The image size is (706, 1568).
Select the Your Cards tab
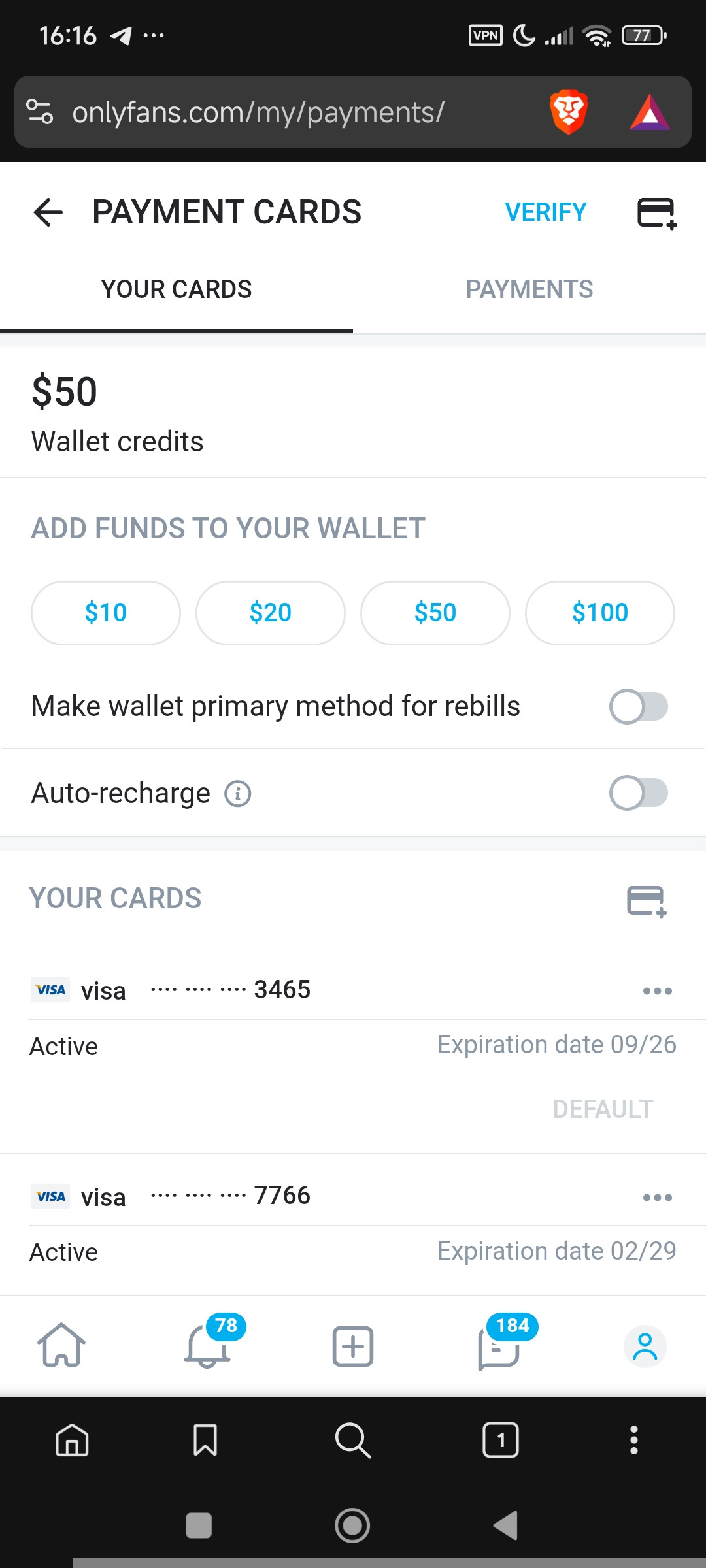(176, 289)
